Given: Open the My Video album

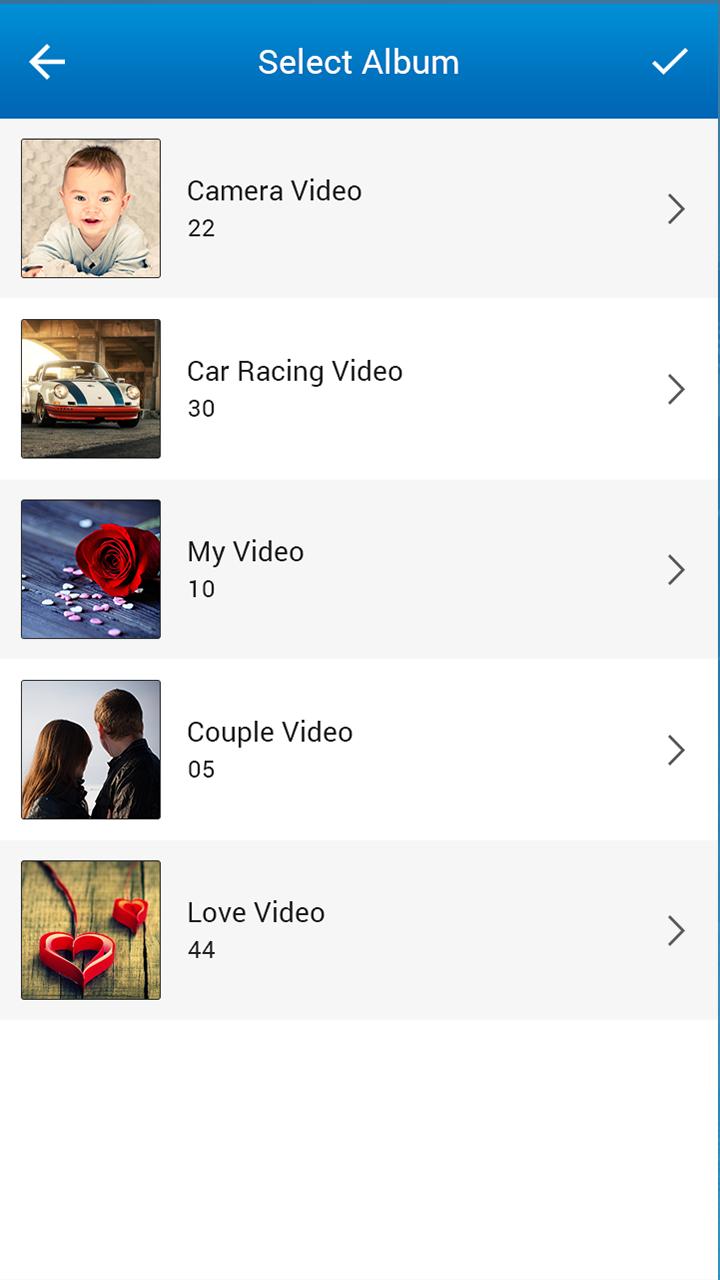Looking at the screenshot, I should 359,569.
